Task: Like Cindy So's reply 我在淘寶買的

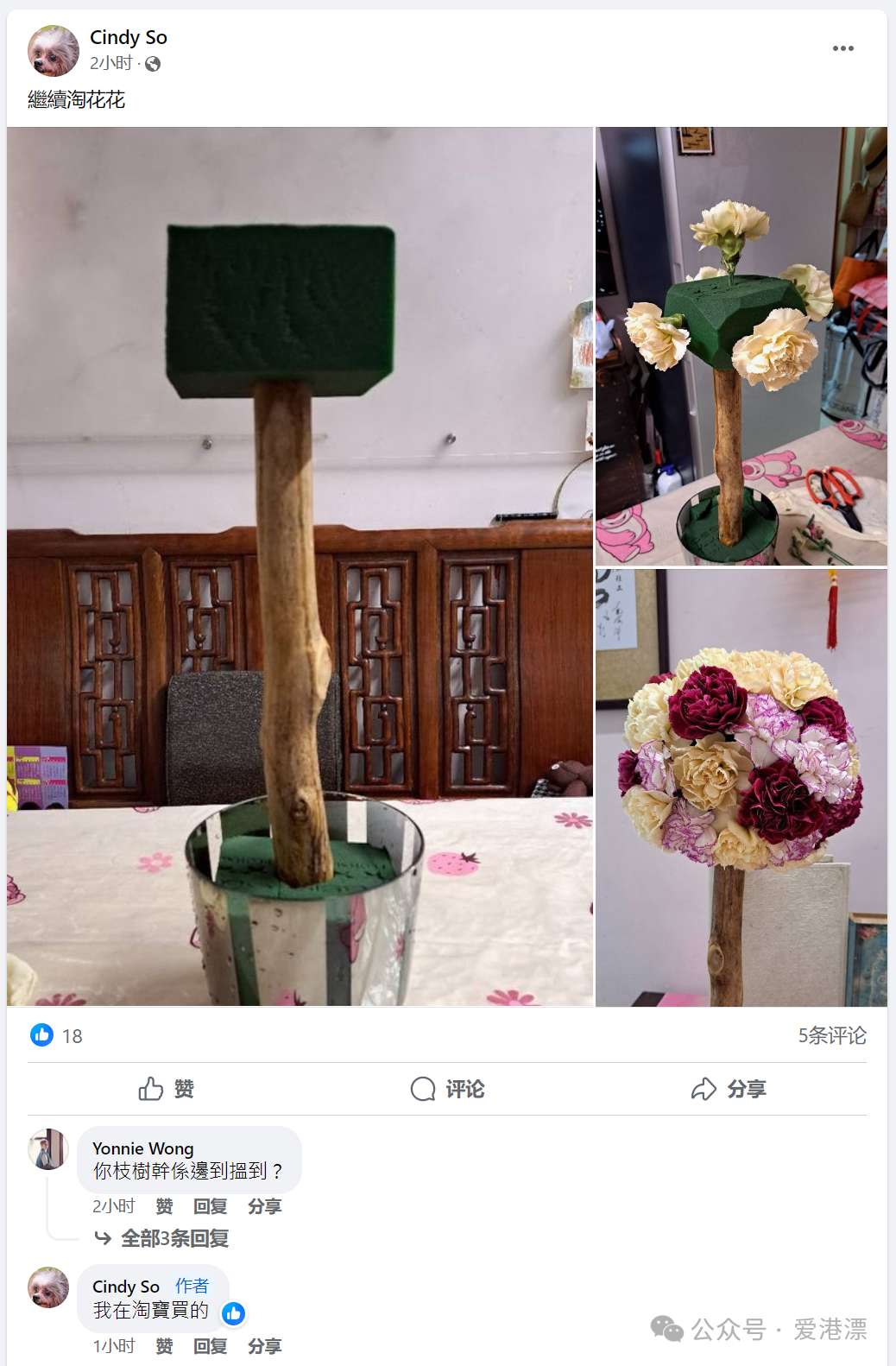Action: 164,1346
